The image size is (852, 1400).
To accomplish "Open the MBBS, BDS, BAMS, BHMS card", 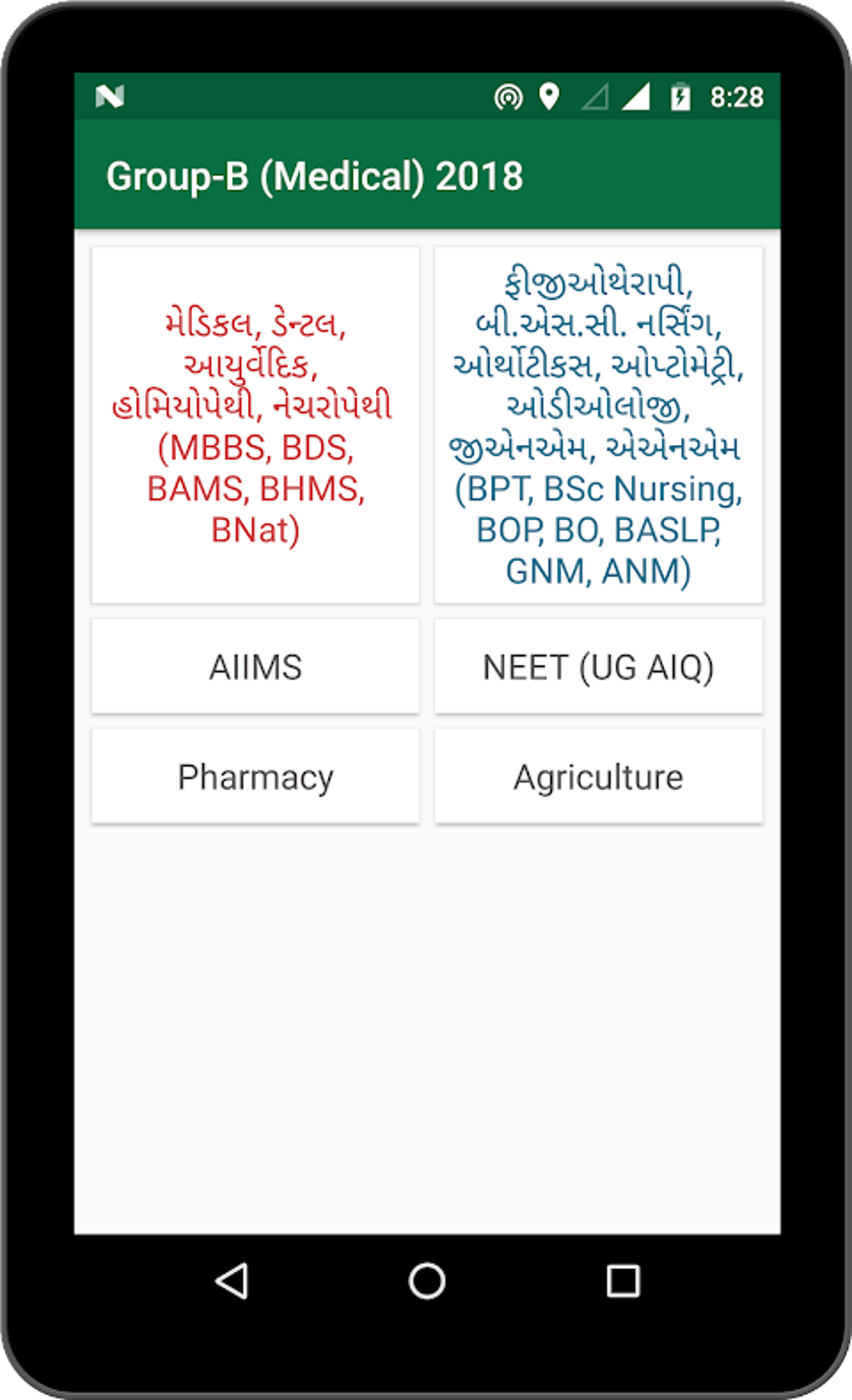I will (255, 425).
